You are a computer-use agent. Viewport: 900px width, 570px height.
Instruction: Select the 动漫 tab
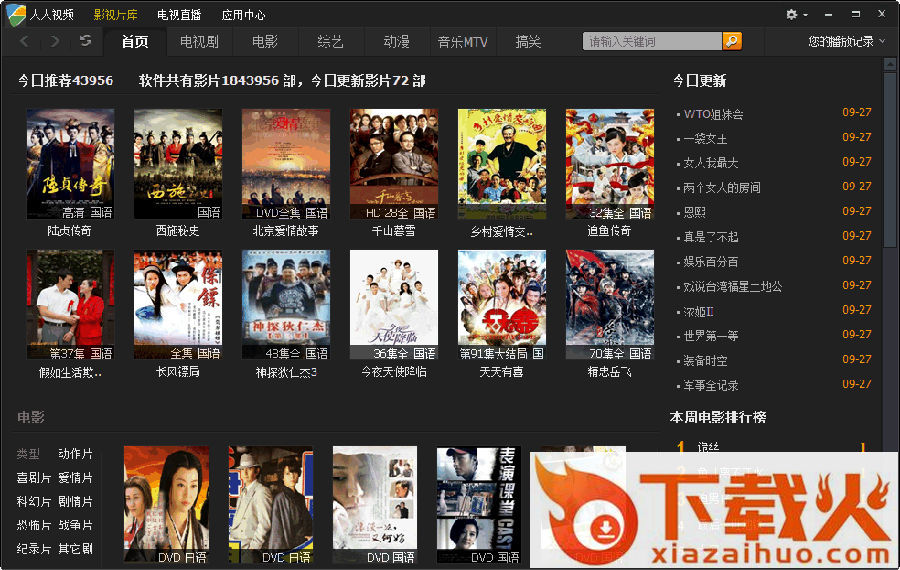[x=396, y=42]
